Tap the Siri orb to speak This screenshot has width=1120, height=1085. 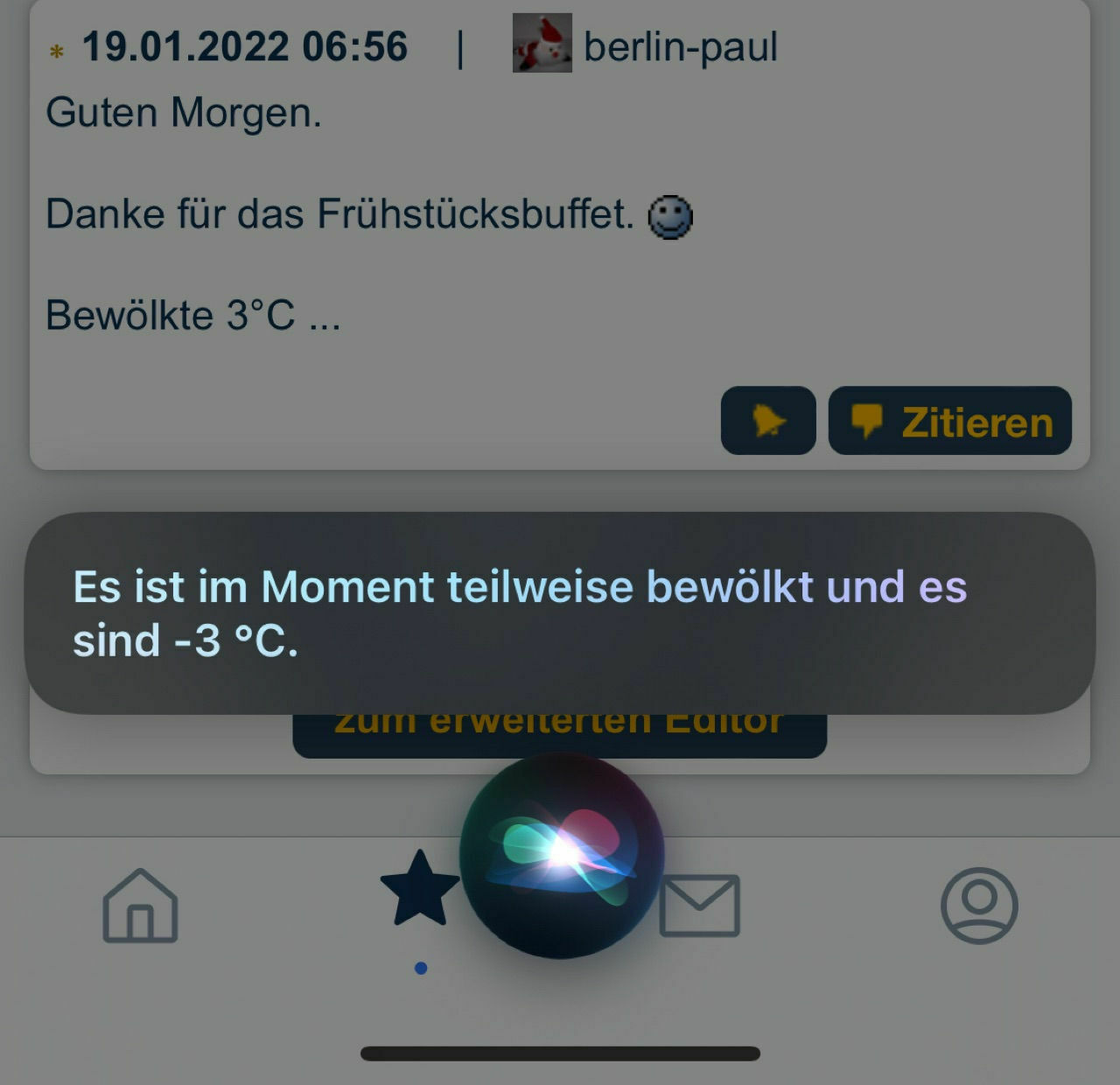(x=562, y=855)
